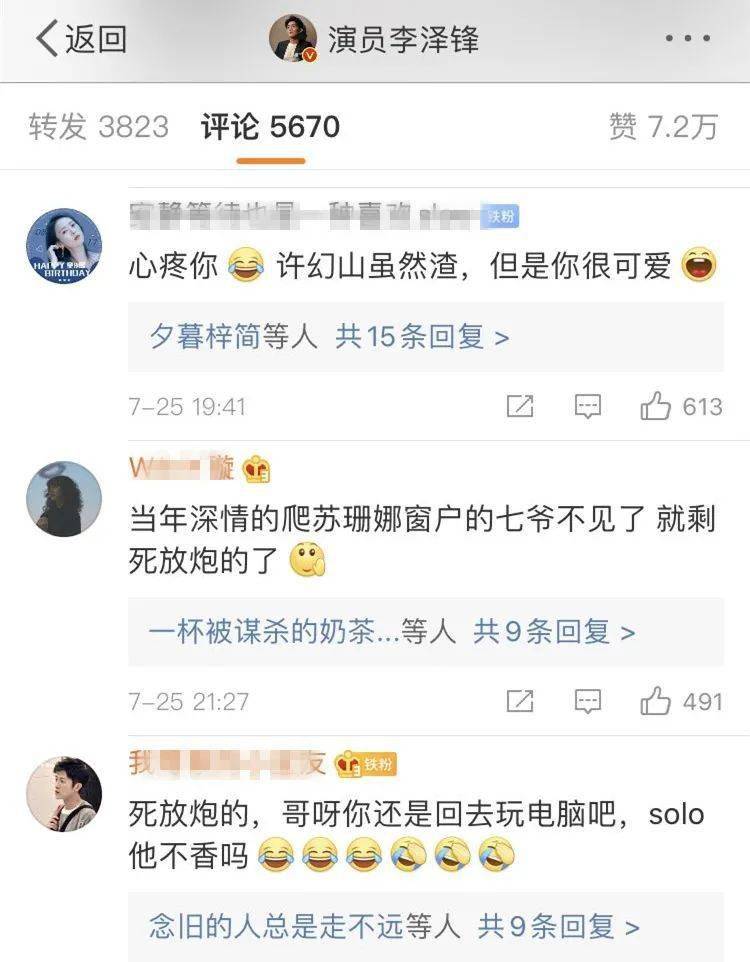750x962 pixels.
Task: Like the comment with 613 likes
Action: click(x=680, y=407)
